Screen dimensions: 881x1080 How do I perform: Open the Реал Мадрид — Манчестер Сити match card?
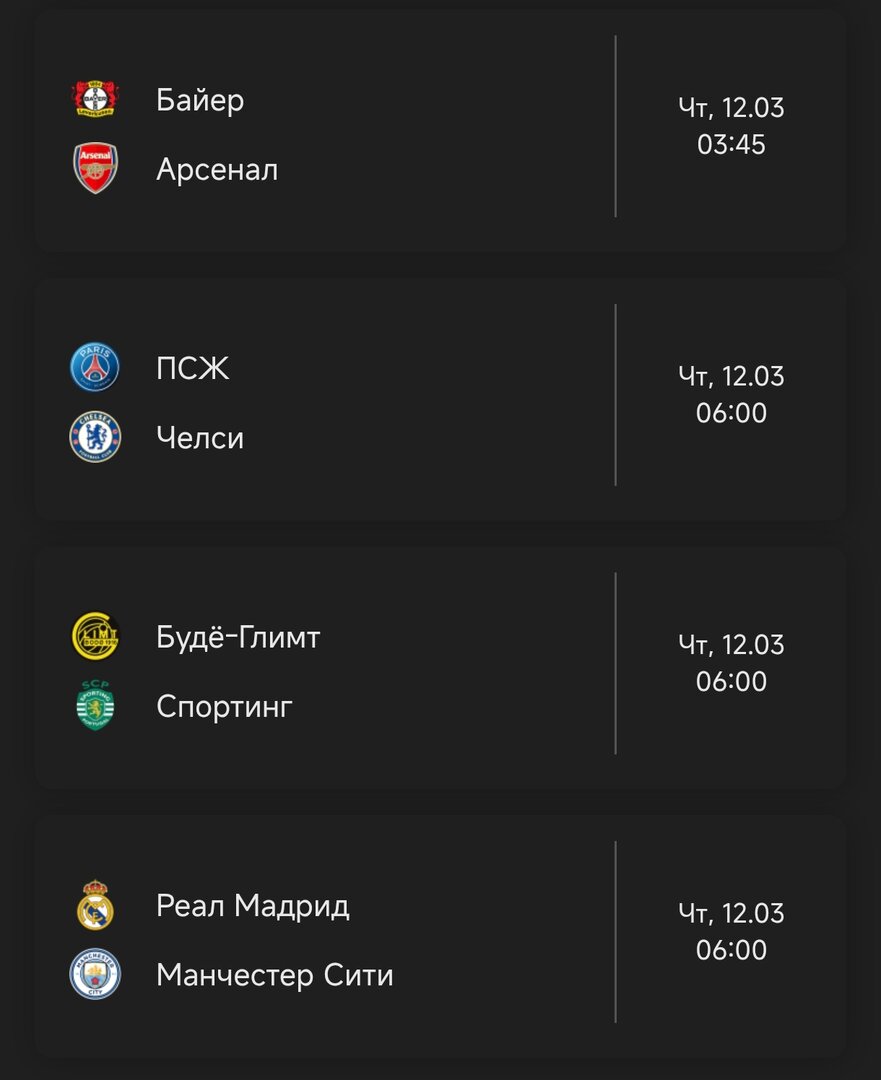440,940
